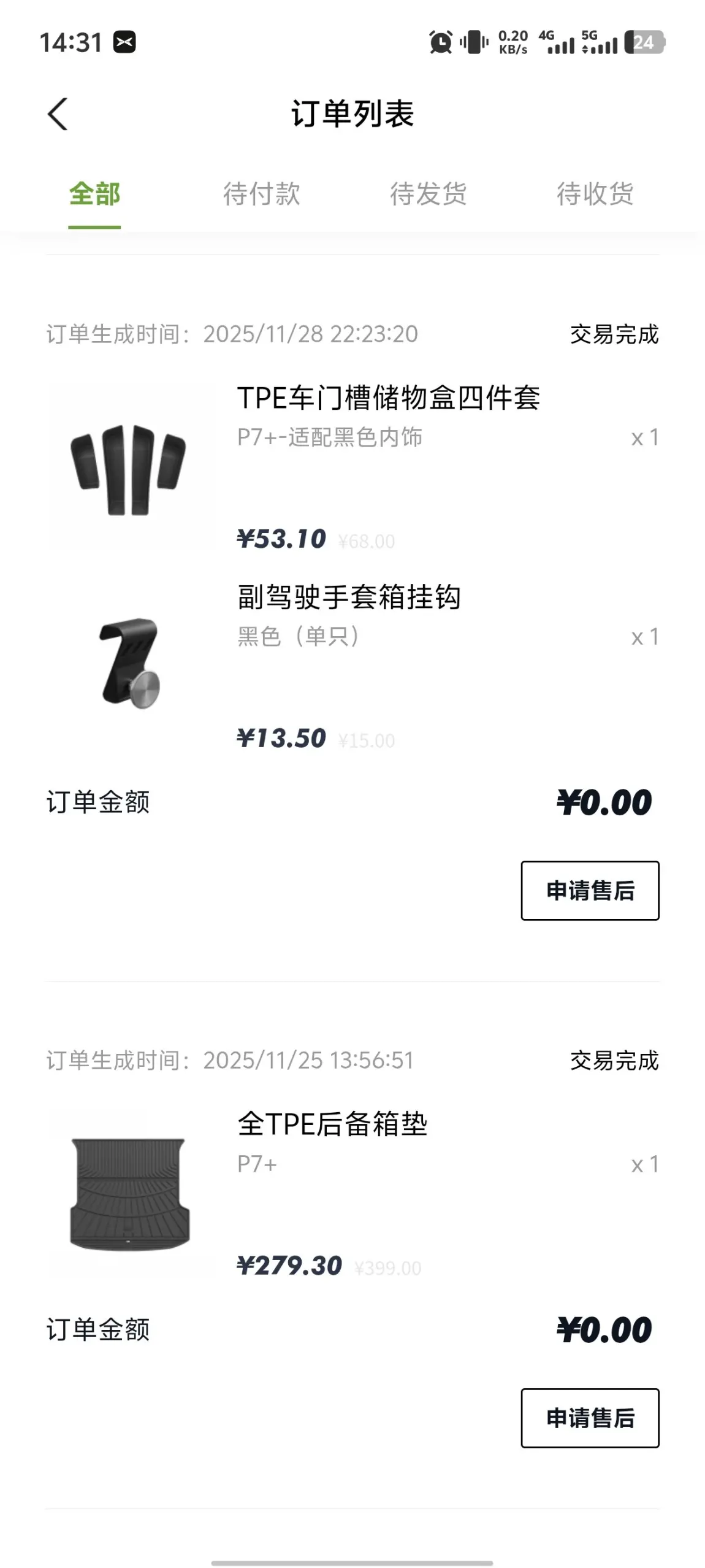Tap 申请售后 for the 2025/11/28 order
This screenshot has width=705, height=1568.
coord(590,890)
